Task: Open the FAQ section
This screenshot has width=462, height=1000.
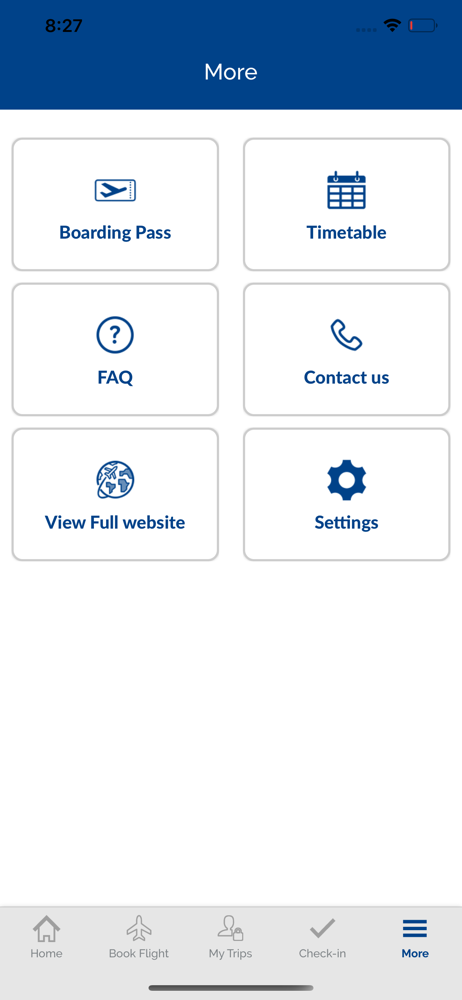Action: [116, 349]
